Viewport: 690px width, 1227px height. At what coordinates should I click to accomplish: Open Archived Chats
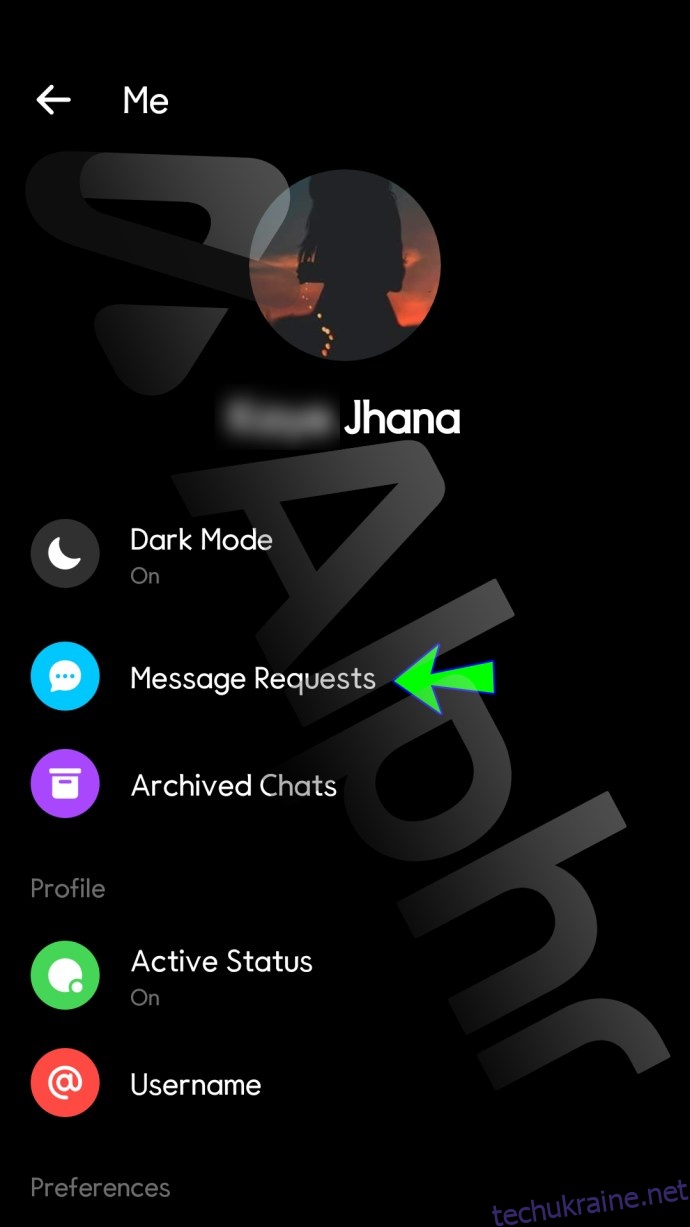click(x=233, y=786)
